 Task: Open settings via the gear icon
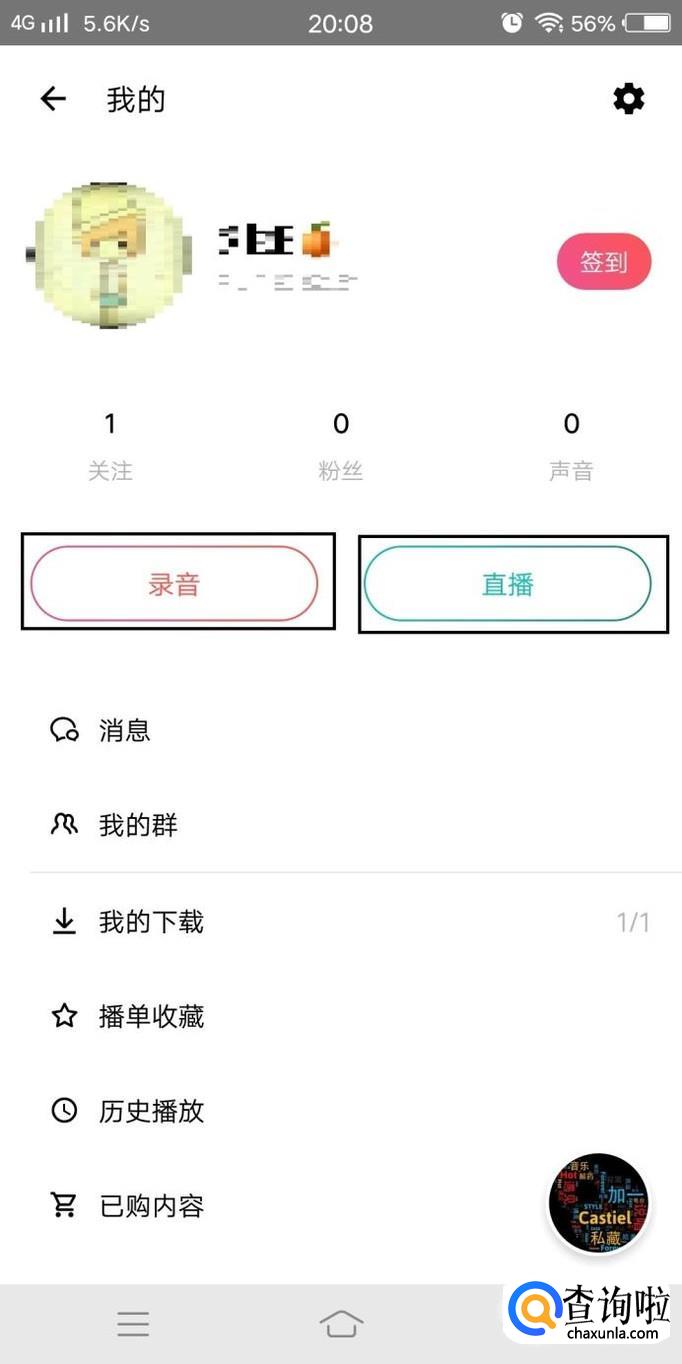pyautogui.click(x=628, y=98)
